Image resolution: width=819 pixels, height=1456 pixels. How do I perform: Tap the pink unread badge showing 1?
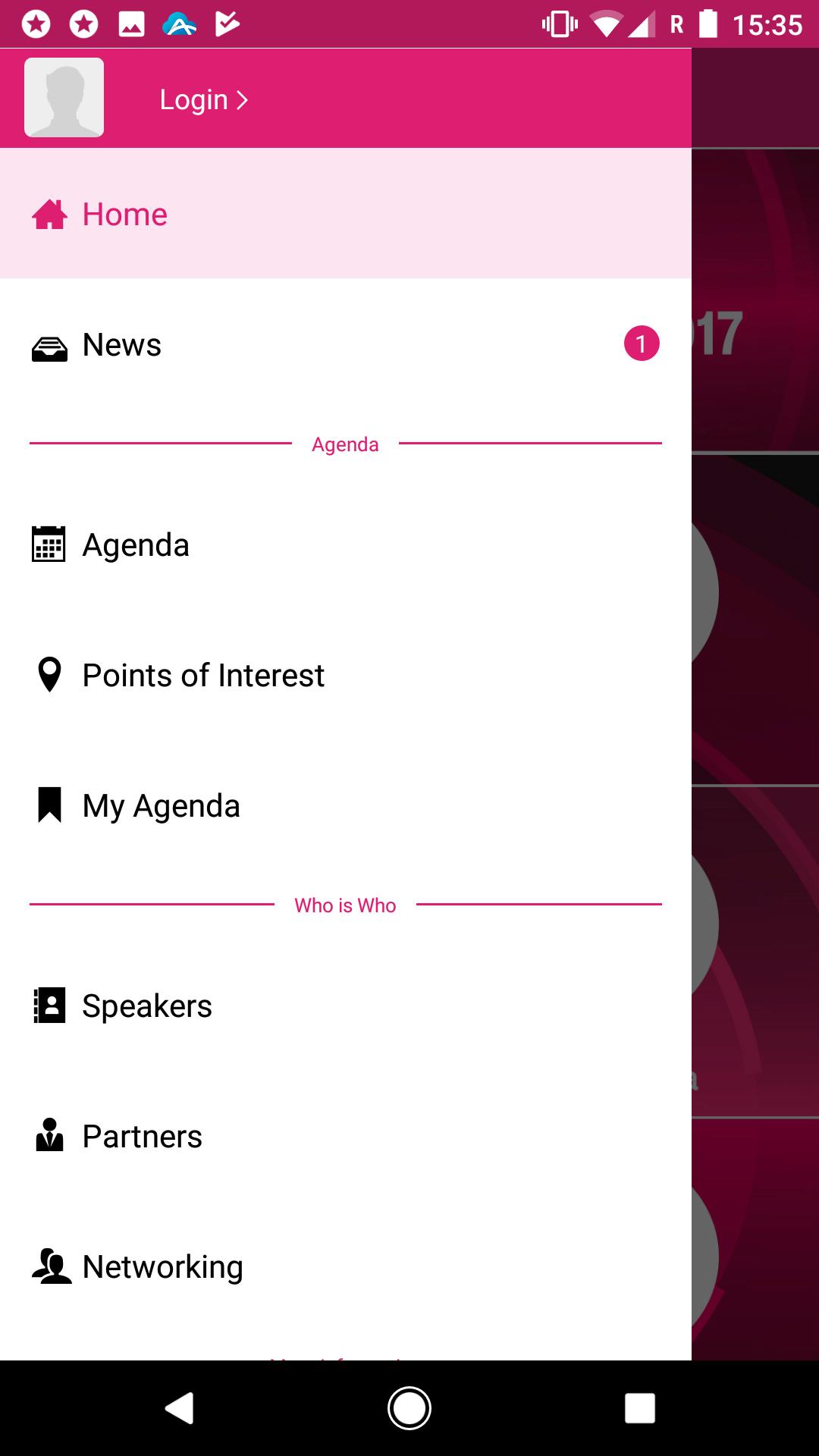[x=641, y=343]
